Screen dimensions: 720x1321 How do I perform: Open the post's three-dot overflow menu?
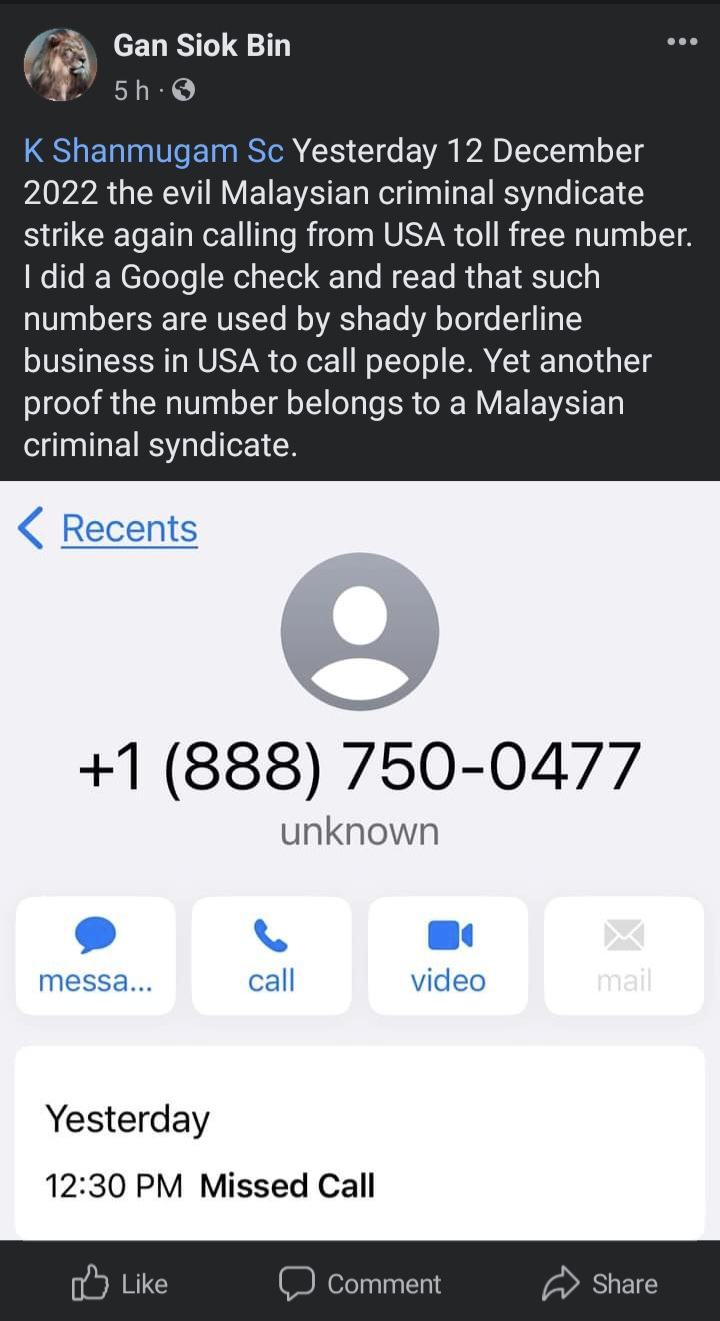click(x=681, y=42)
